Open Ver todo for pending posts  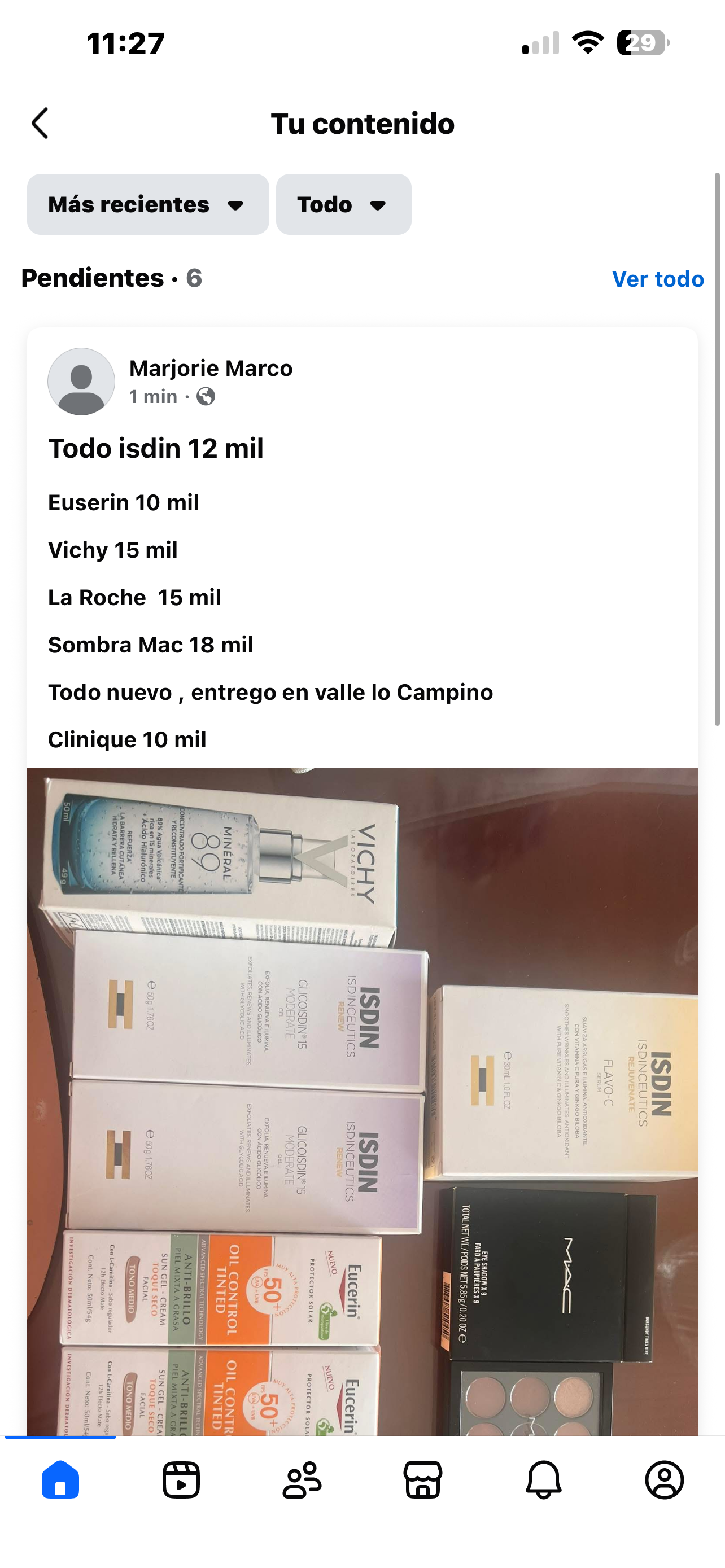658,279
